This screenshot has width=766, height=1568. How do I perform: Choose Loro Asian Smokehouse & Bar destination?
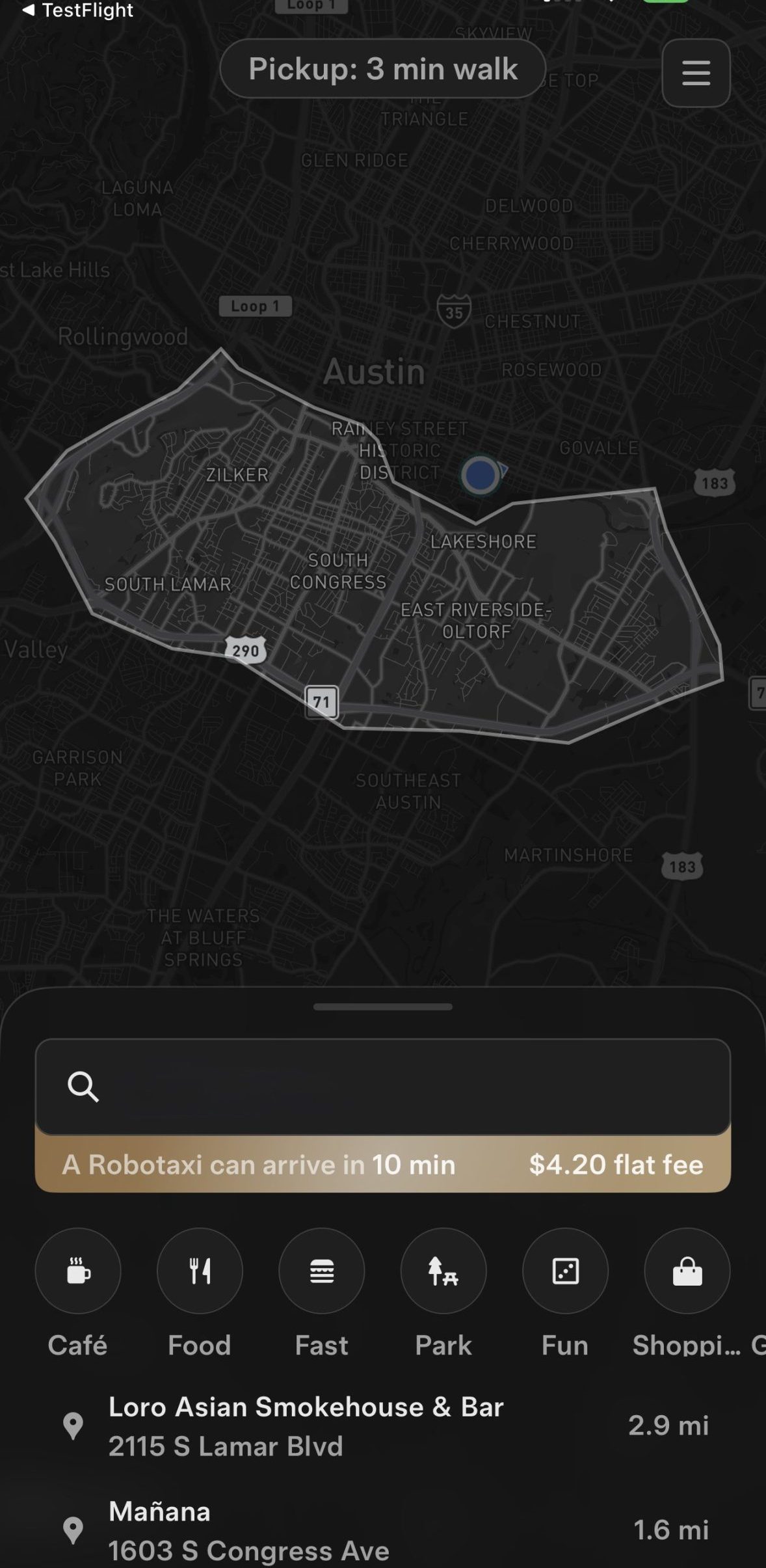click(x=382, y=1426)
